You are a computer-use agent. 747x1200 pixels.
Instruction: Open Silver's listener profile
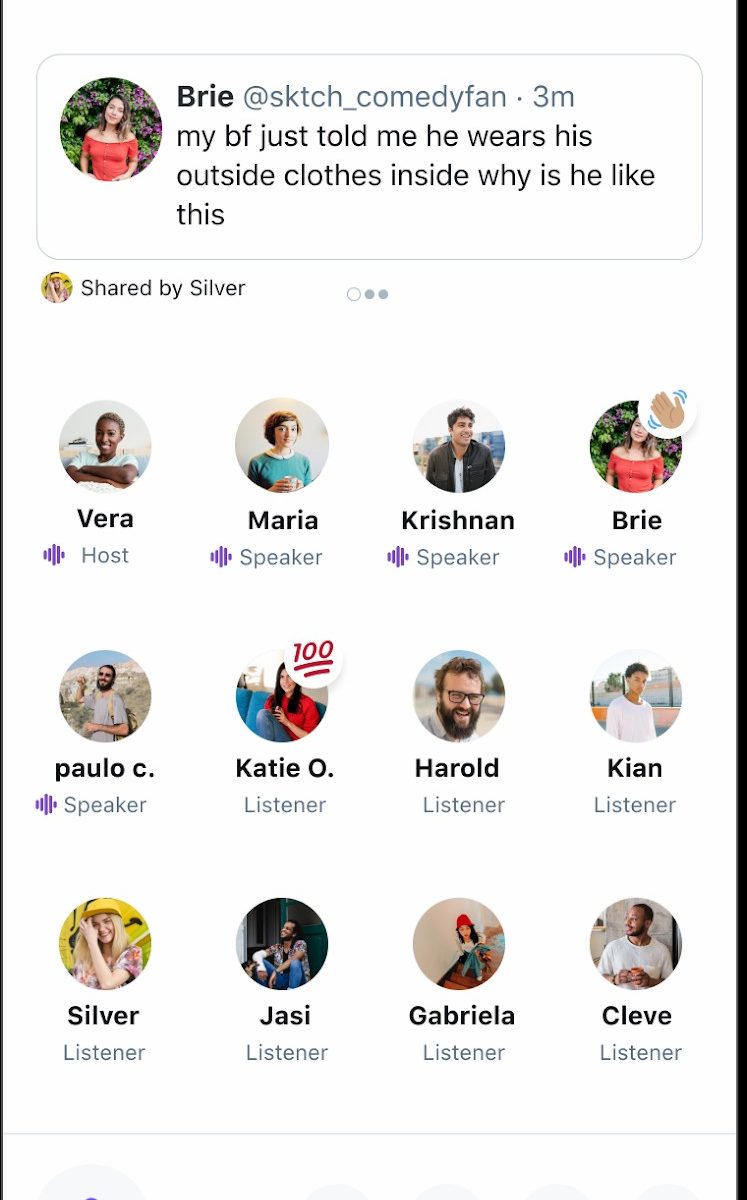(x=105, y=943)
